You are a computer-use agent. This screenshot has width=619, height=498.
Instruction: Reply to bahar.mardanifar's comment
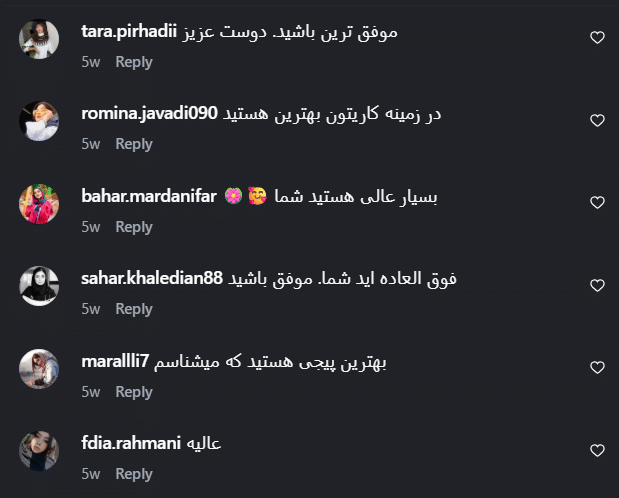click(133, 227)
